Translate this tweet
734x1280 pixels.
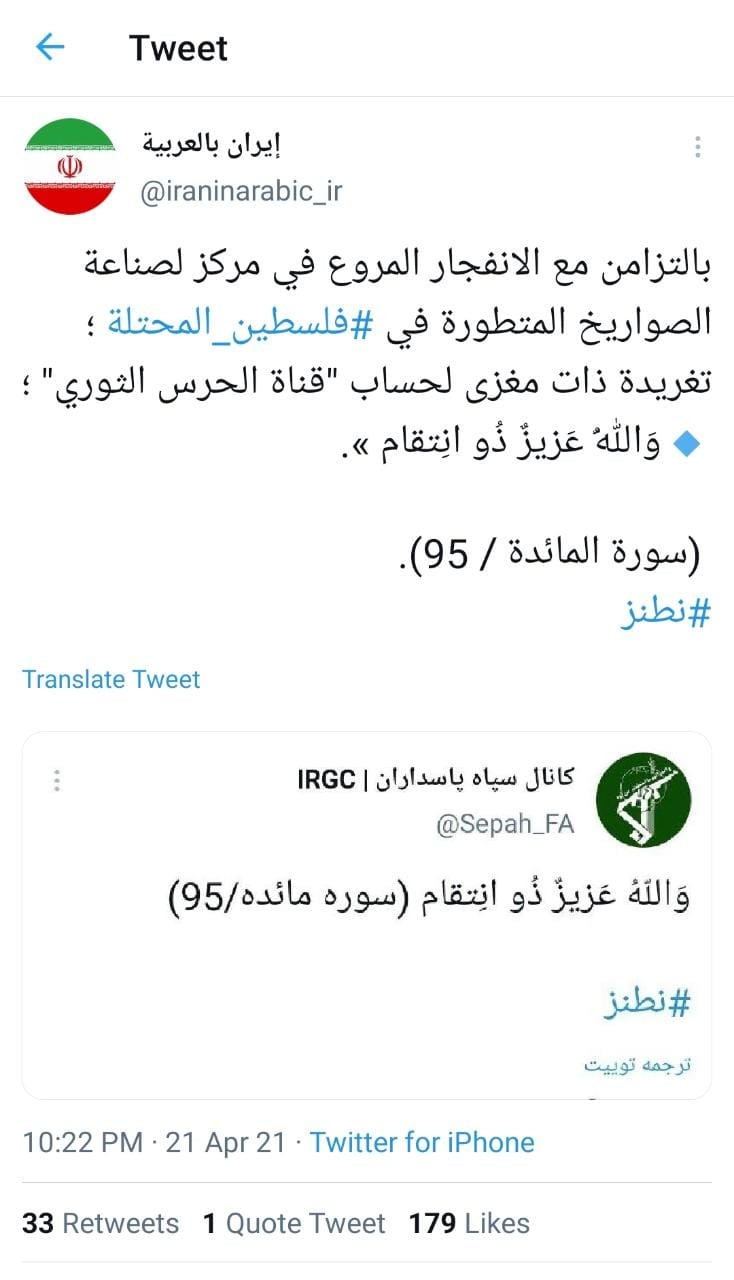pyautogui.click(x=111, y=679)
